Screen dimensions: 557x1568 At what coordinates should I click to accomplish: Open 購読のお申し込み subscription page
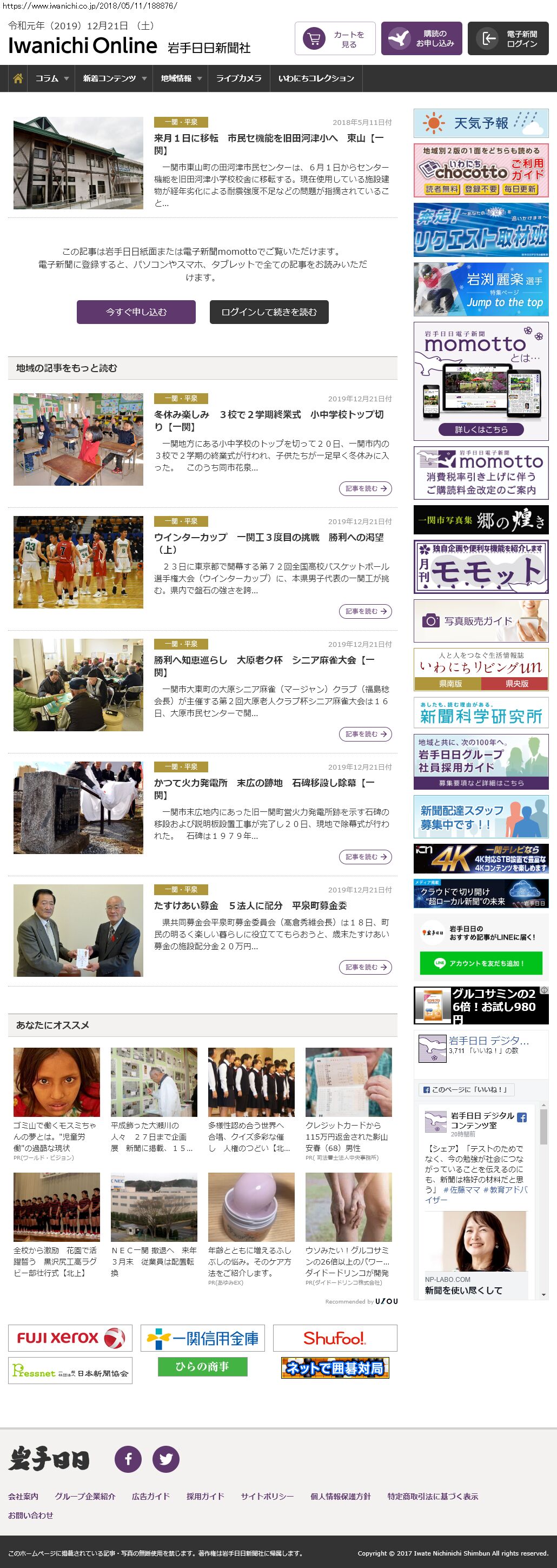tap(422, 39)
